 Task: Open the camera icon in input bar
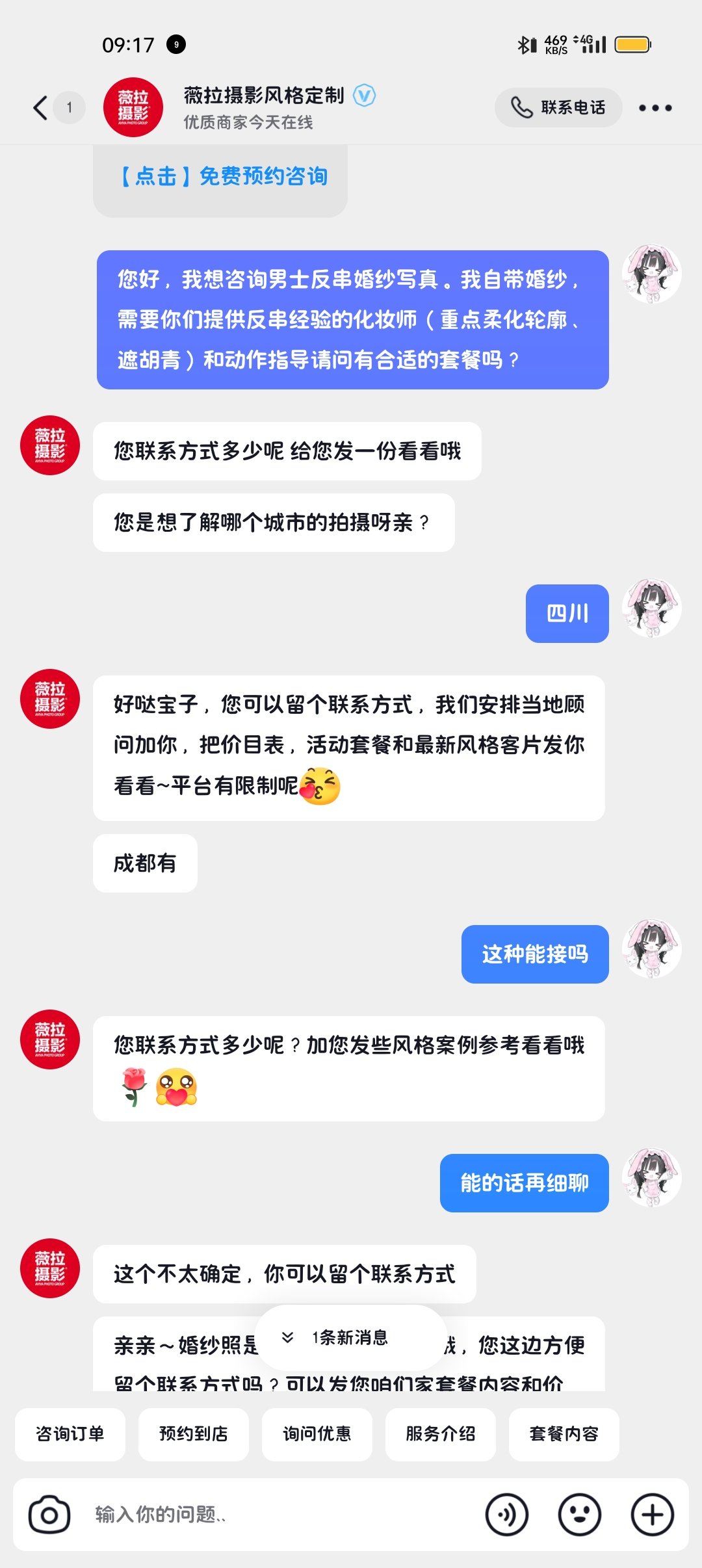tap(49, 1515)
